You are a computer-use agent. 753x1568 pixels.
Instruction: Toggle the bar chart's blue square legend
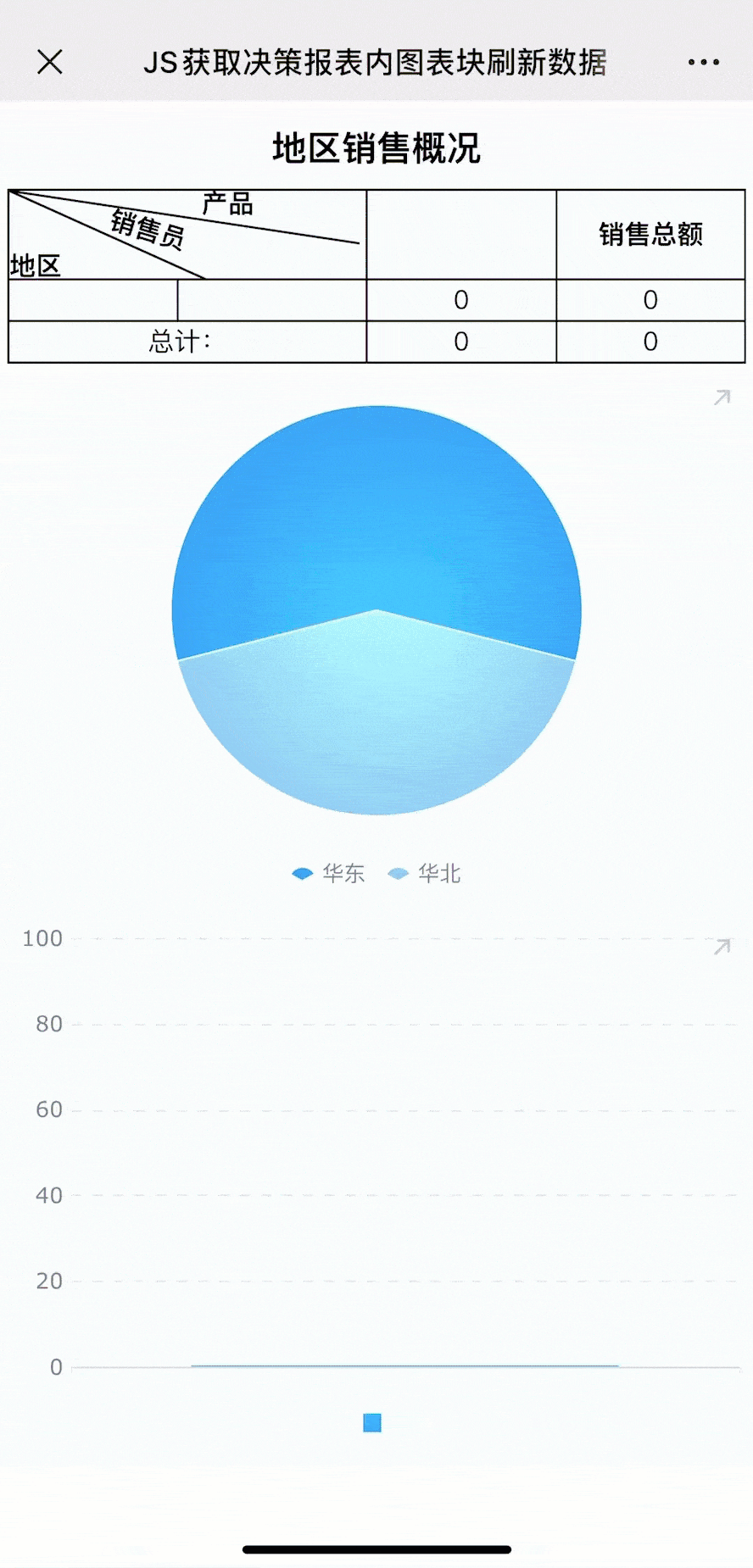[372, 1422]
